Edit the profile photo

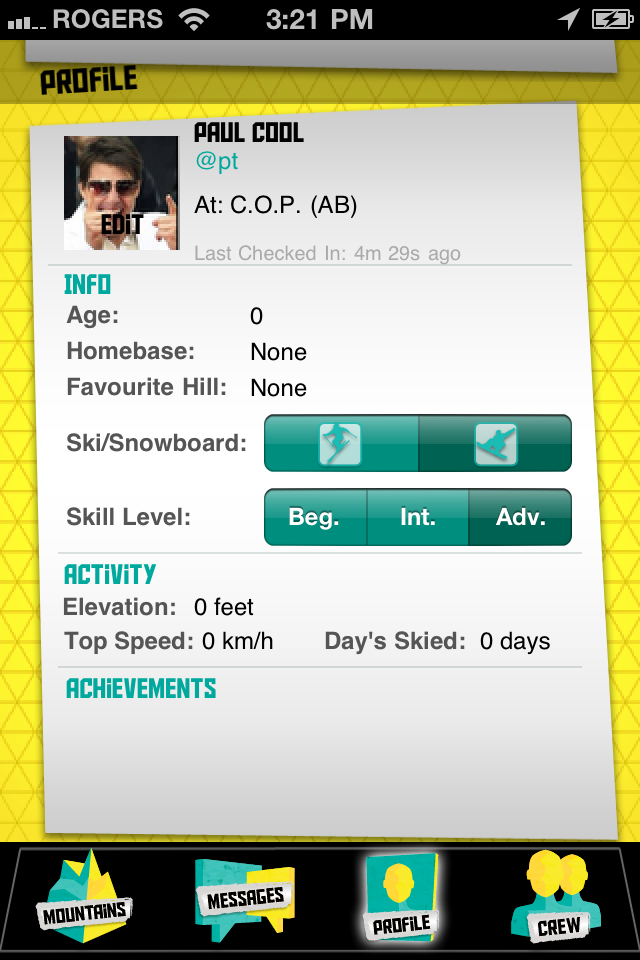[121, 193]
